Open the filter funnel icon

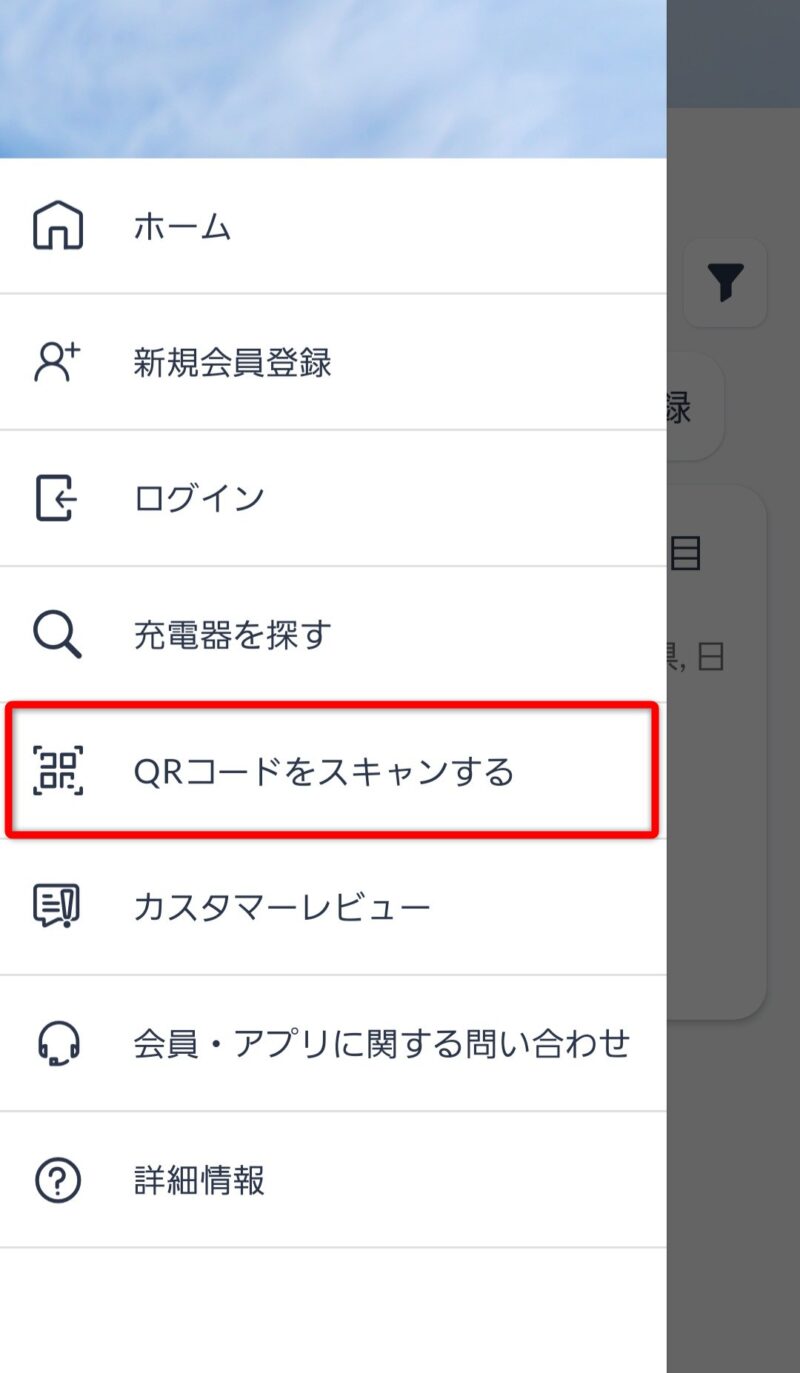click(725, 284)
